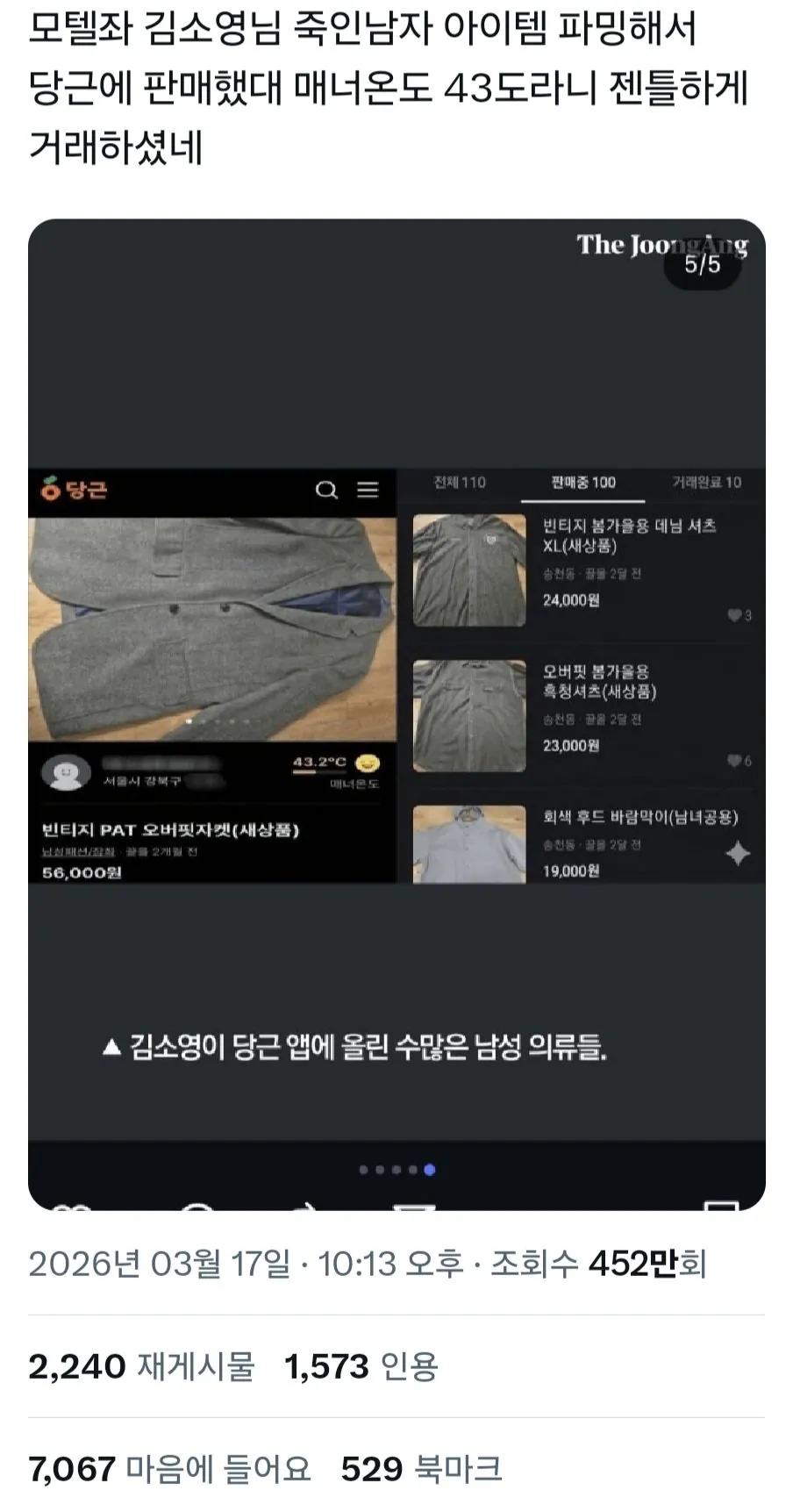Open search with the magnifier icon
The image size is (793, 1512).
pos(327,491)
